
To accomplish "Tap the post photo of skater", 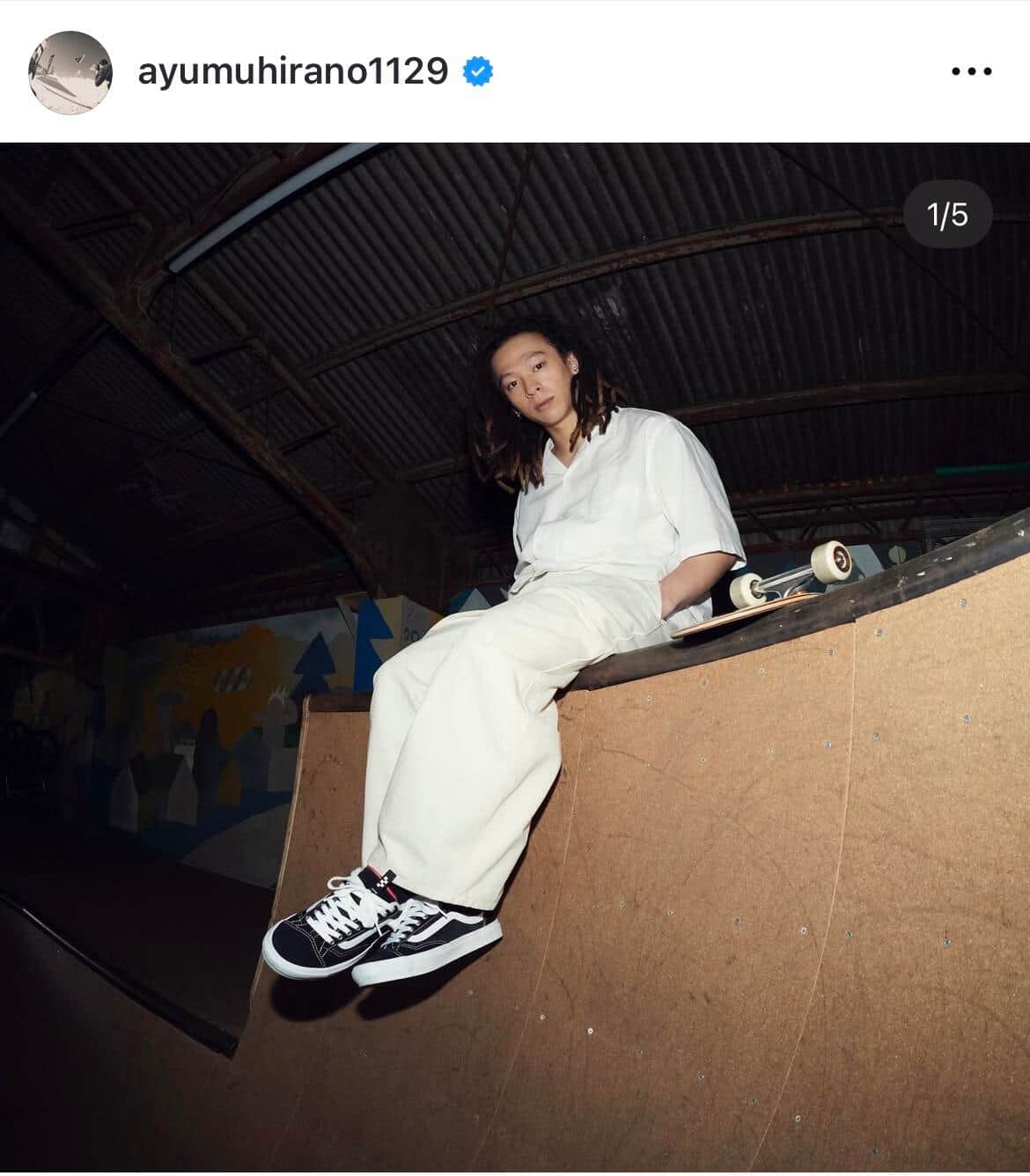I will [x=515, y=658].
